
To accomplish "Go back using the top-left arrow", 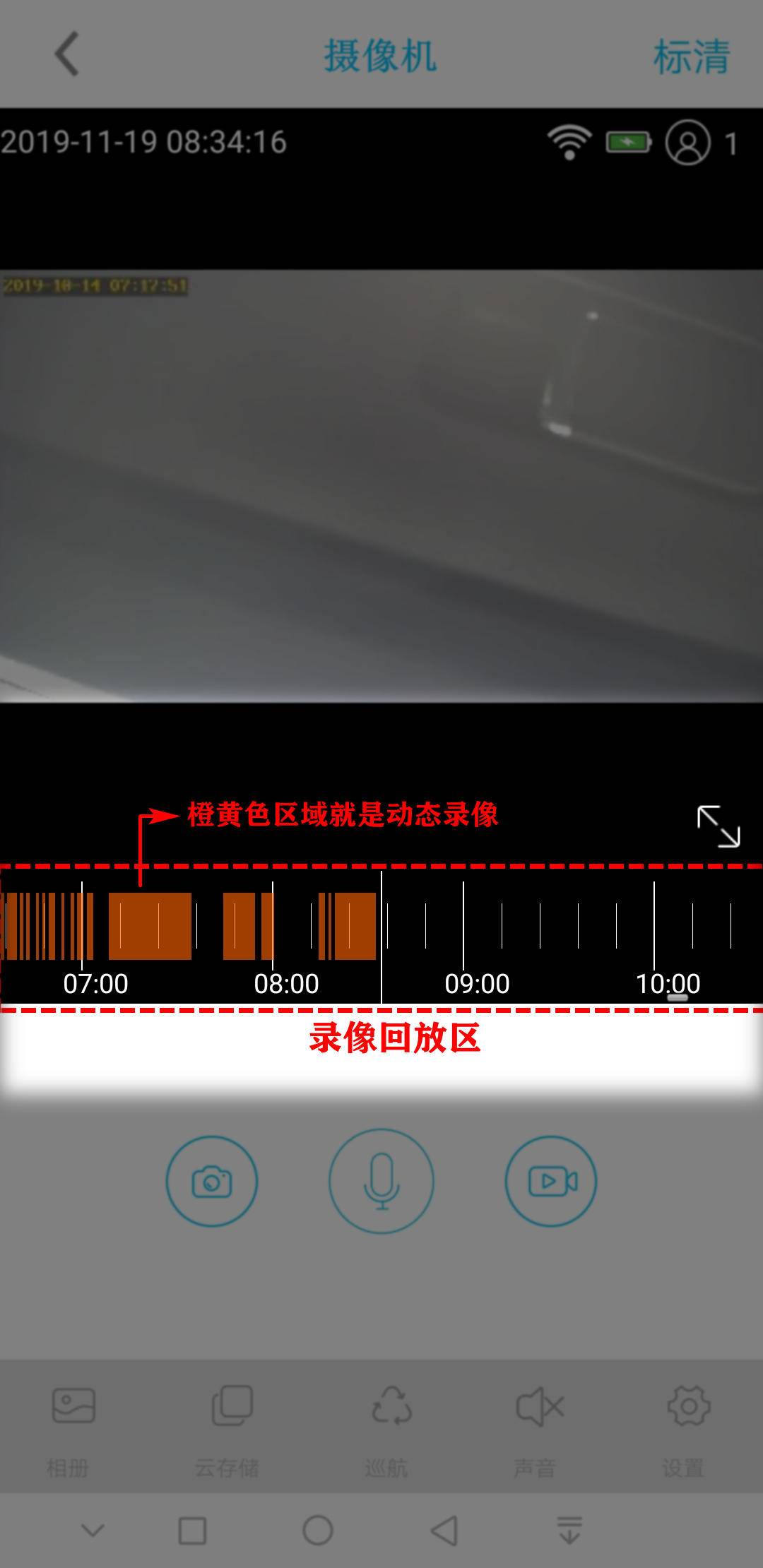I will tap(67, 54).
